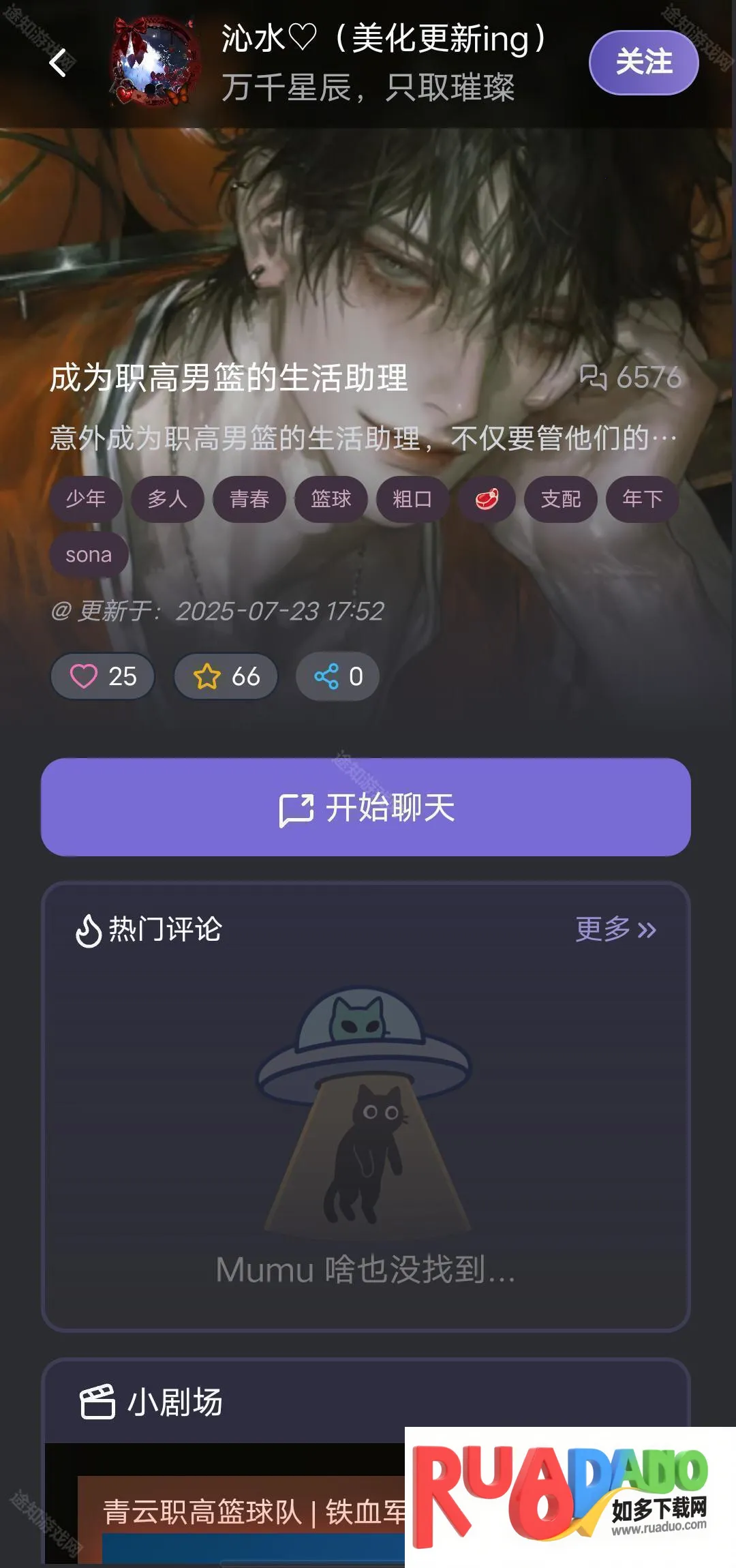736x1568 pixels.
Task: Favorite this character with the star button
Action: click(x=226, y=676)
